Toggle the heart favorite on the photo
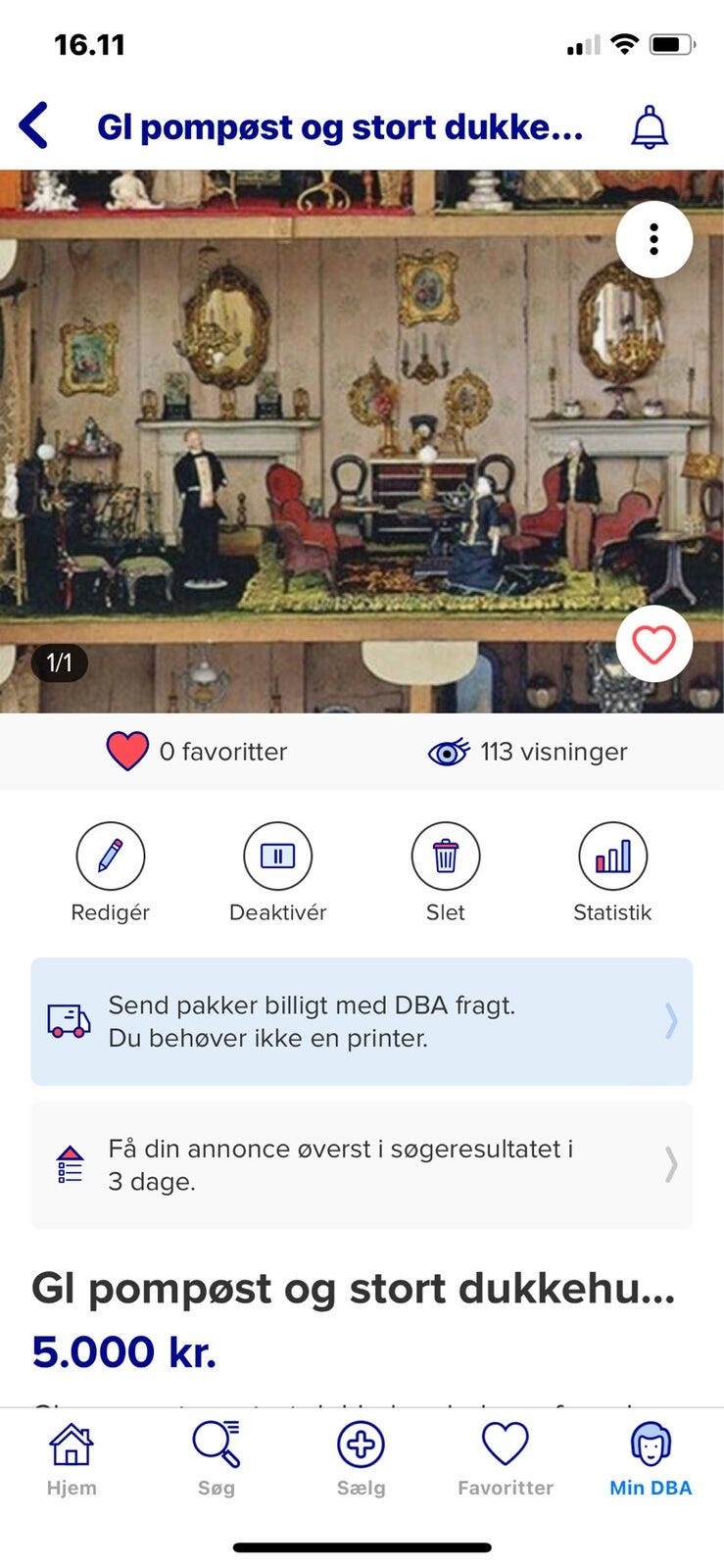This screenshot has width=724, height=1568. pos(653,645)
